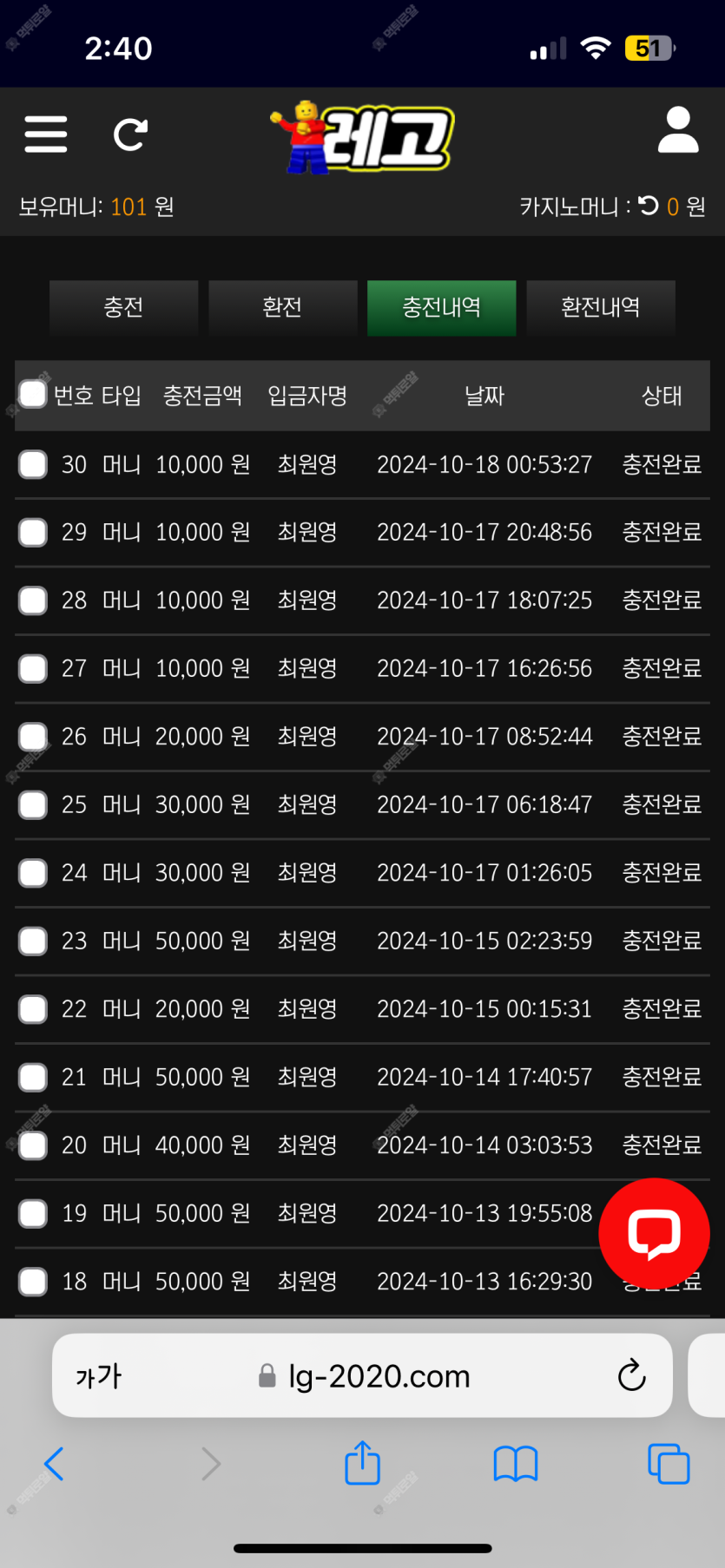
Task: Switch to the 환전 tab
Action: [x=282, y=307]
